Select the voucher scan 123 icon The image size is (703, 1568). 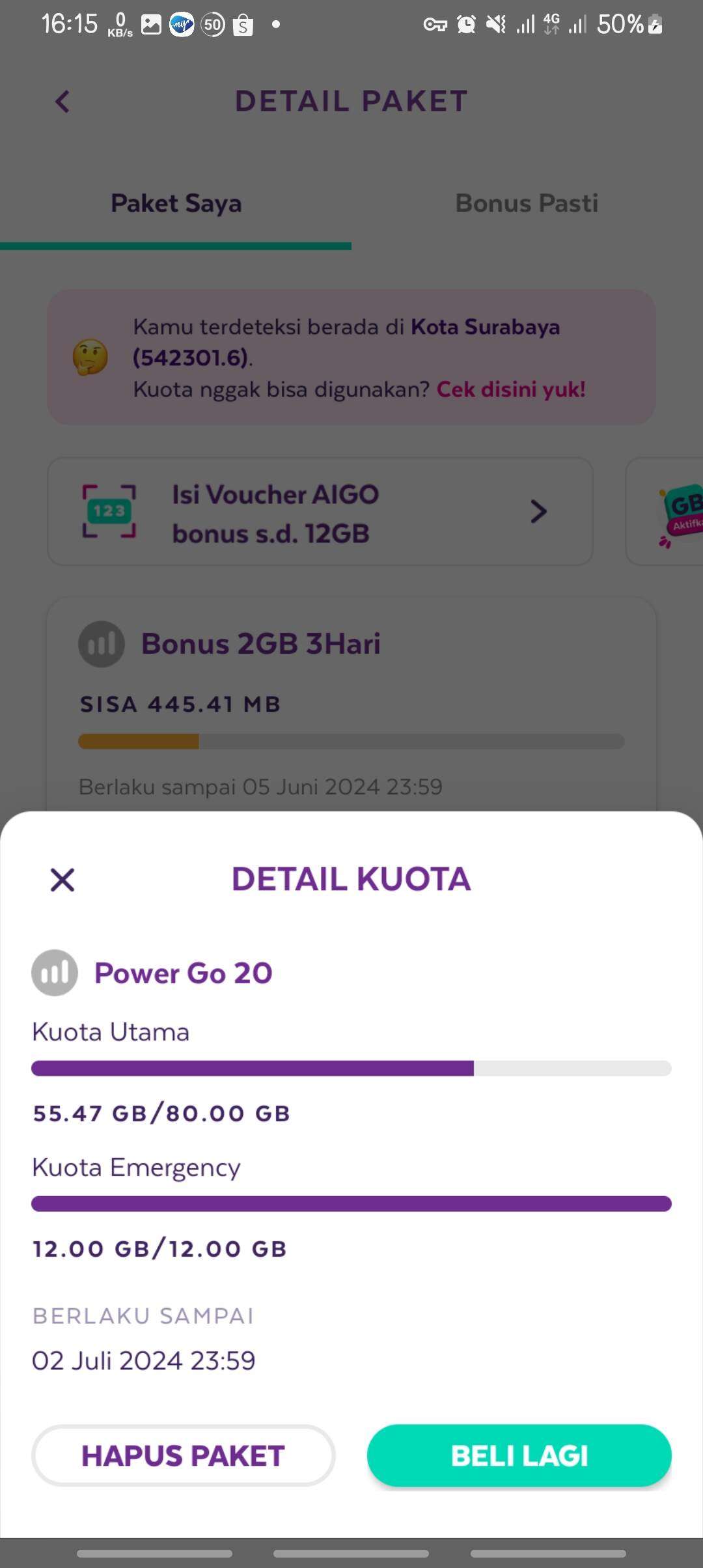click(x=109, y=511)
